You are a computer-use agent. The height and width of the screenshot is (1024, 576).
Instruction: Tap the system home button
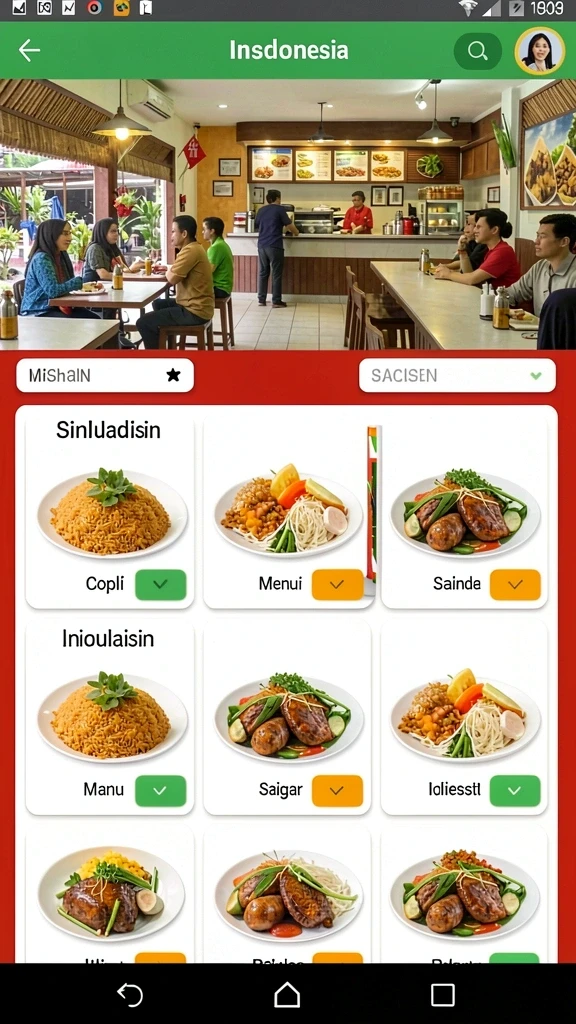[287, 995]
